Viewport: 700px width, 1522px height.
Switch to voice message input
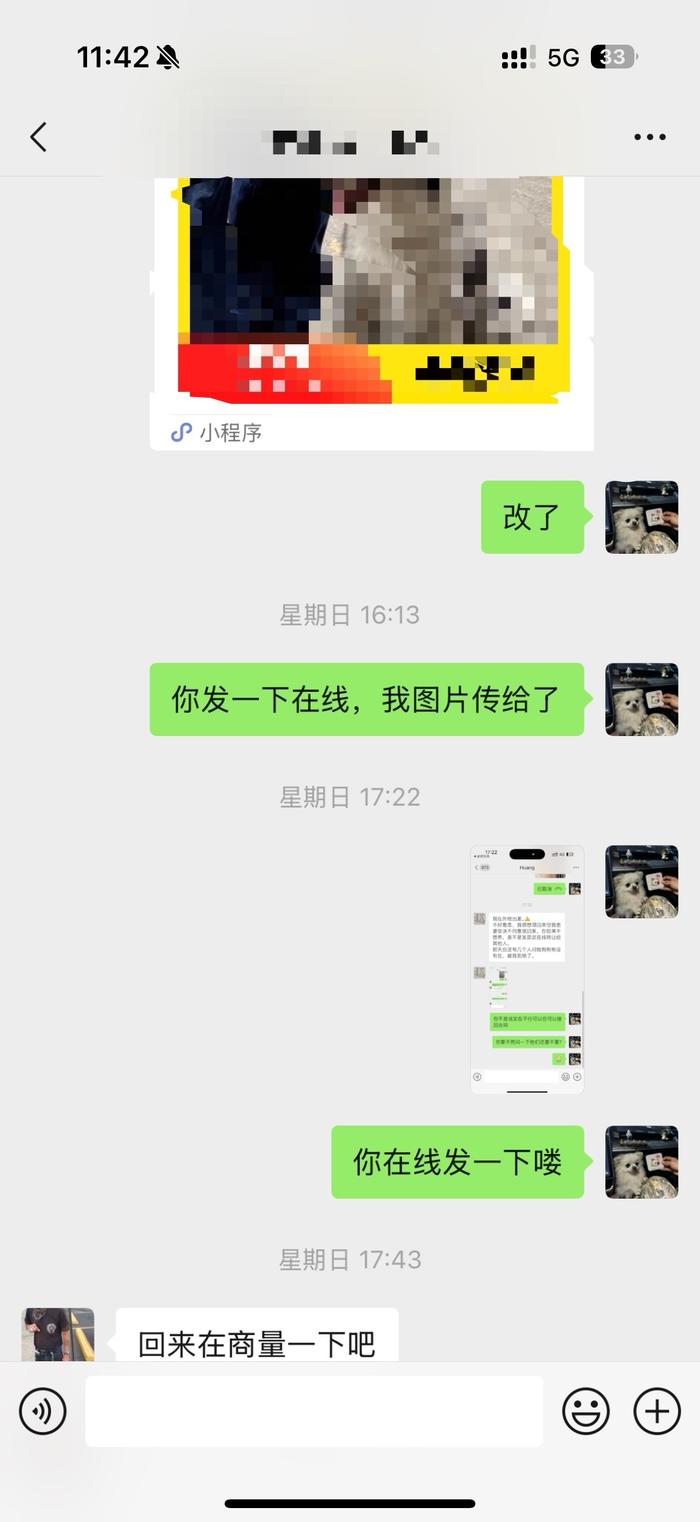(42, 1411)
